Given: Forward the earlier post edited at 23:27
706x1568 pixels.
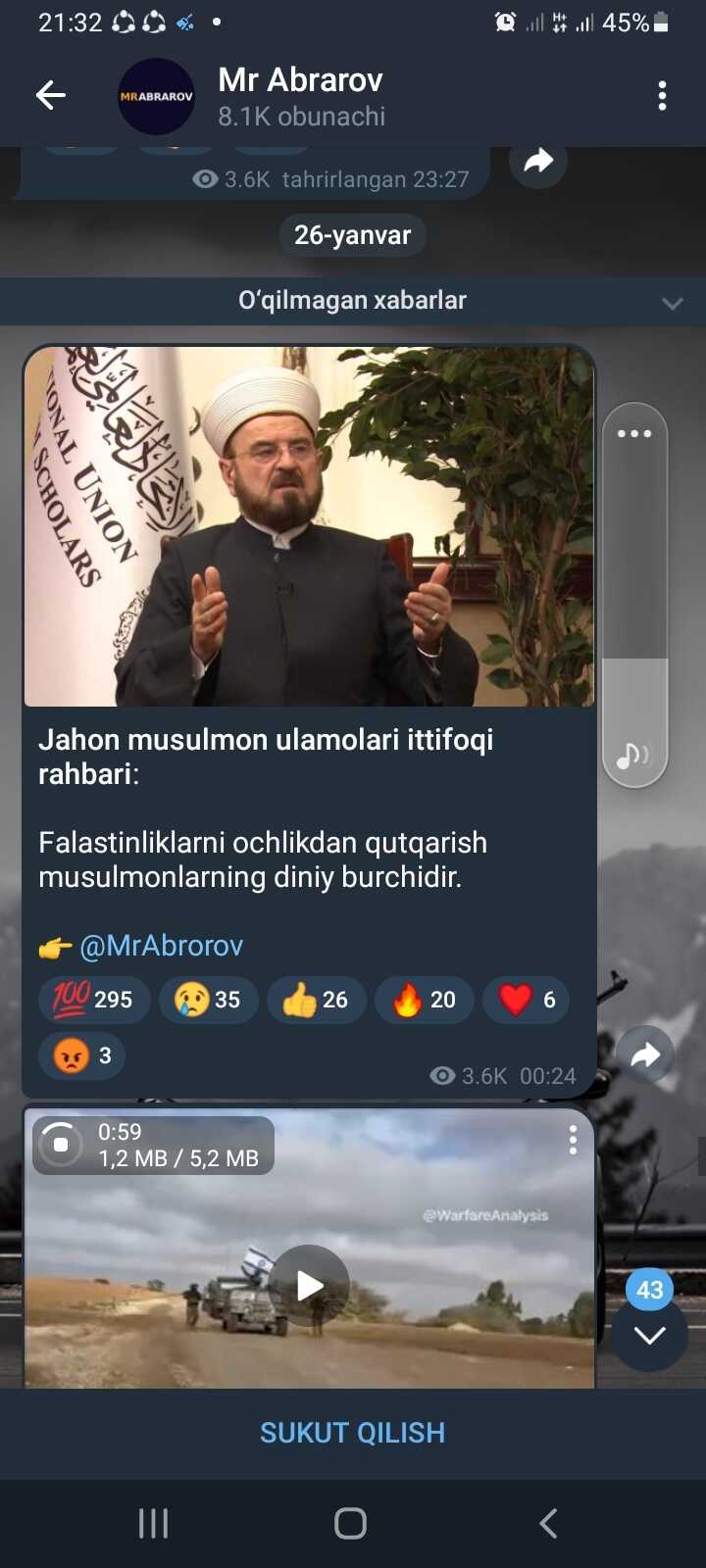Looking at the screenshot, I should tap(538, 162).
